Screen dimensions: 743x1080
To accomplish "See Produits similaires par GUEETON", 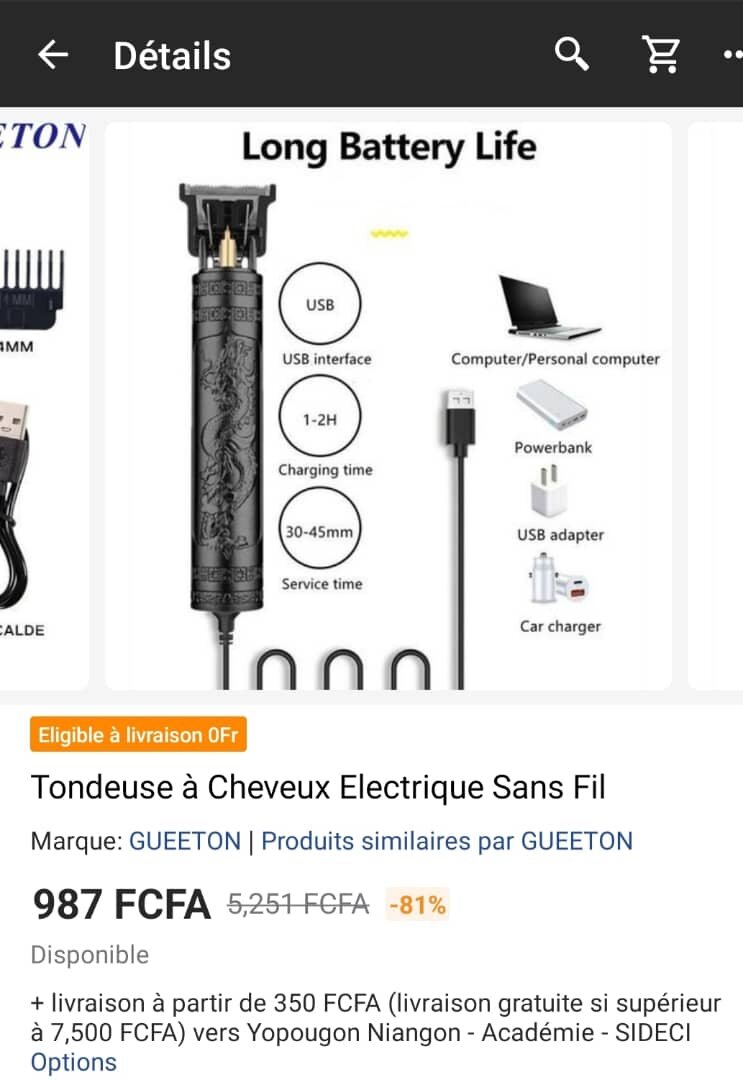I will (x=446, y=841).
